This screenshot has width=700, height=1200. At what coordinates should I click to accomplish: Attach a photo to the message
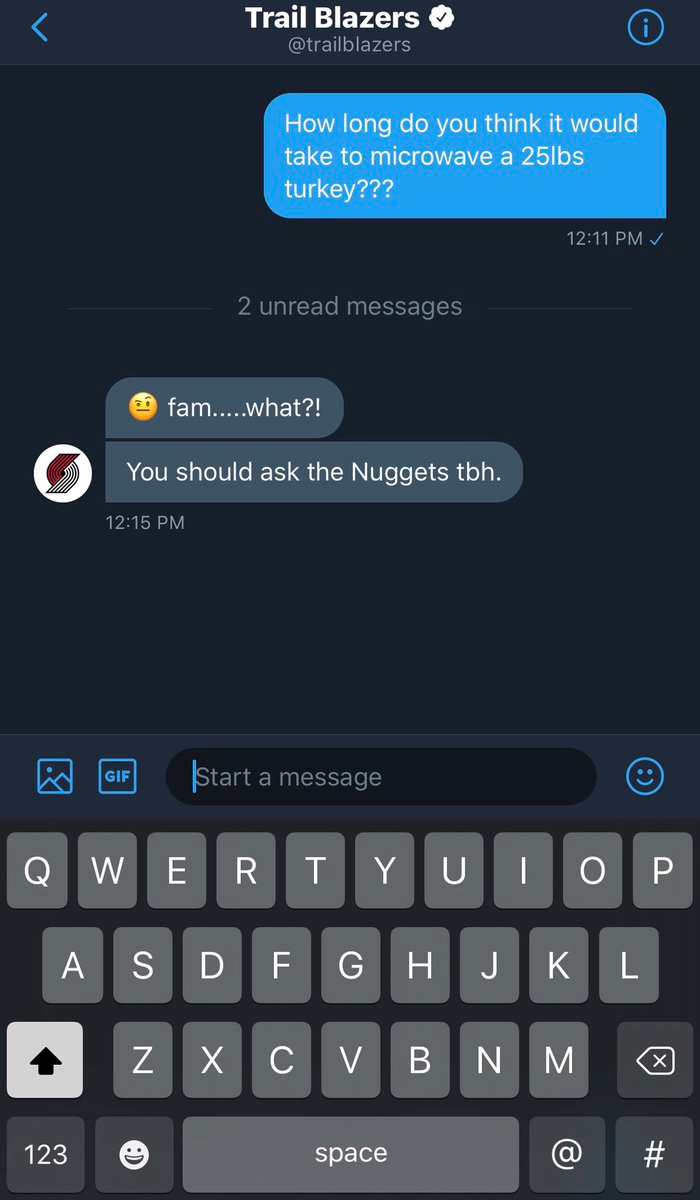click(55, 776)
